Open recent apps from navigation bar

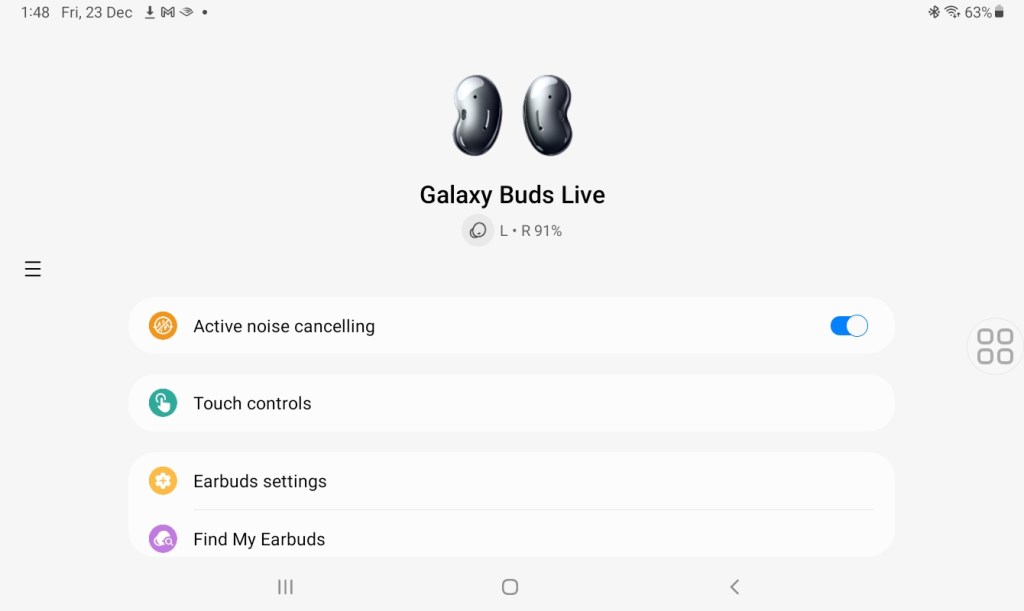point(285,587)
